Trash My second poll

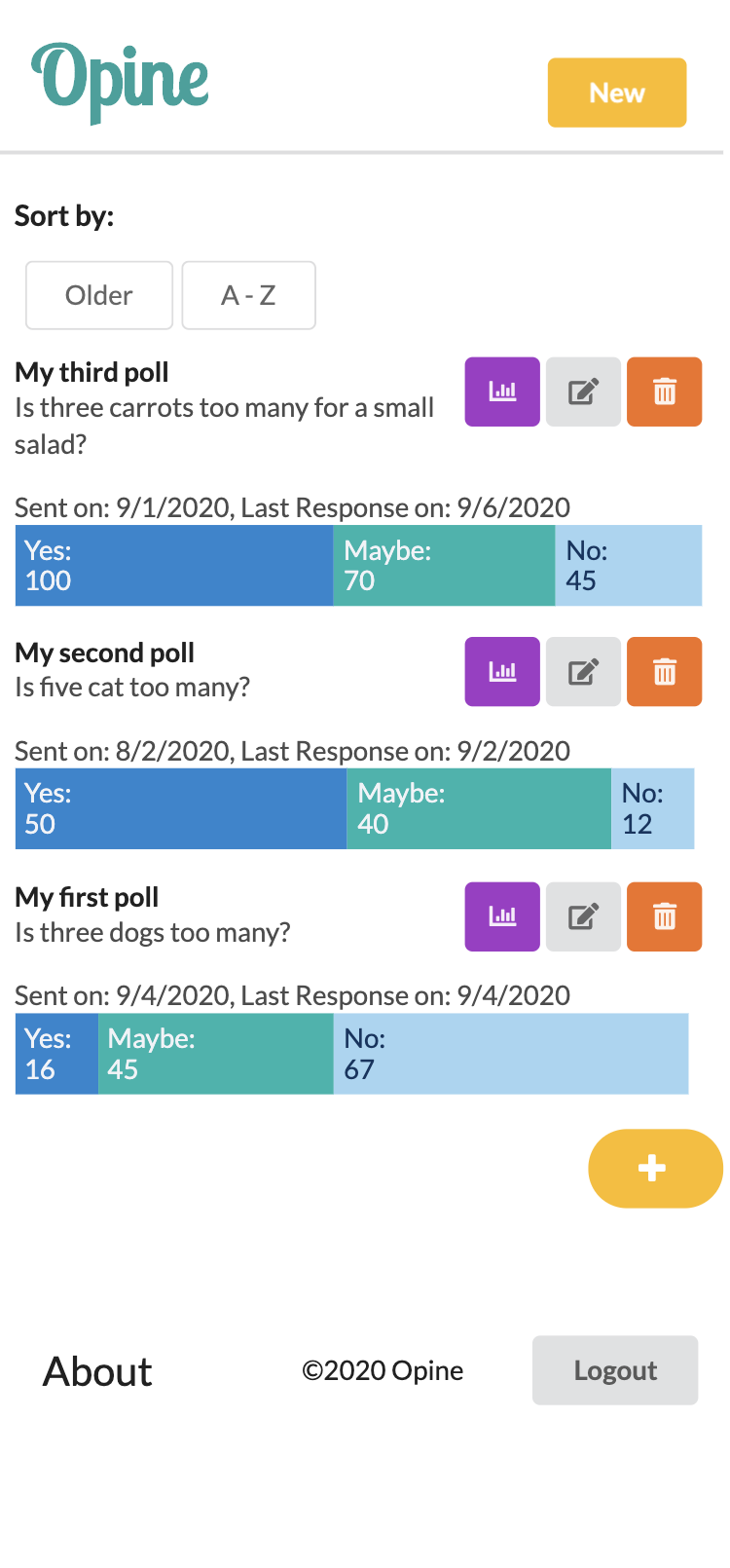pos(664,671)
